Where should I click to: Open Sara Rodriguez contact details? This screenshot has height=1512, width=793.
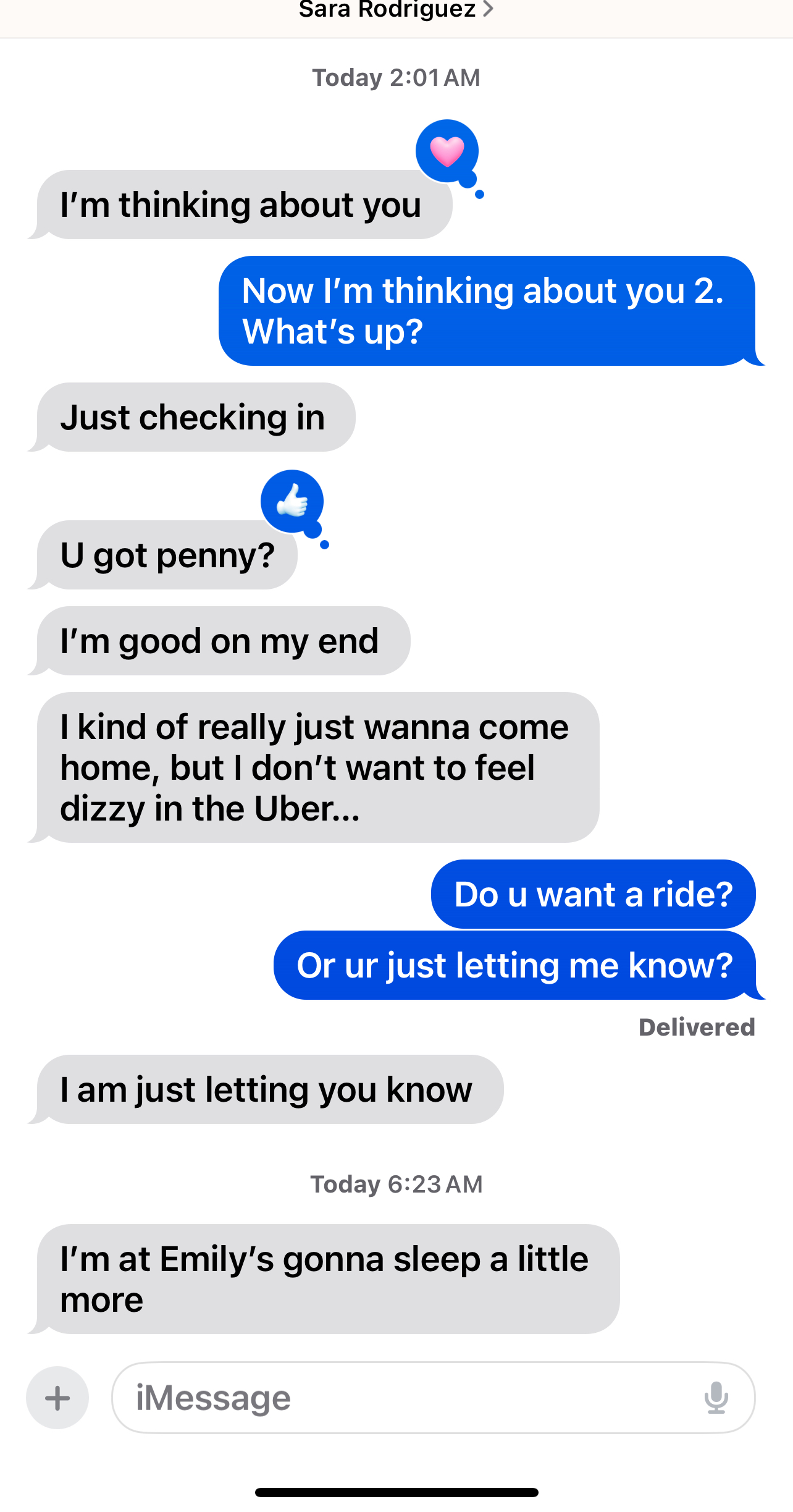pos(395,10)
